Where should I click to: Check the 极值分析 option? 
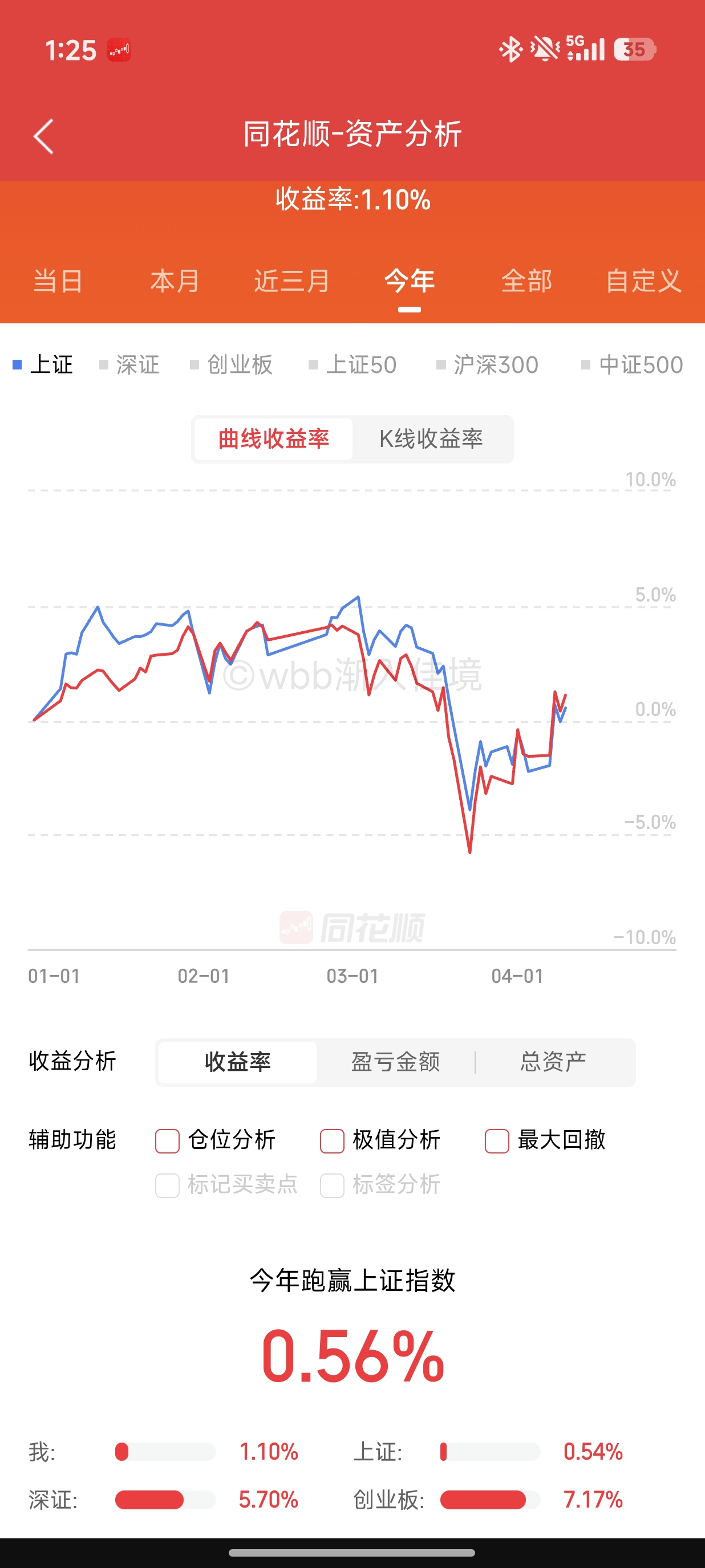333,1141
